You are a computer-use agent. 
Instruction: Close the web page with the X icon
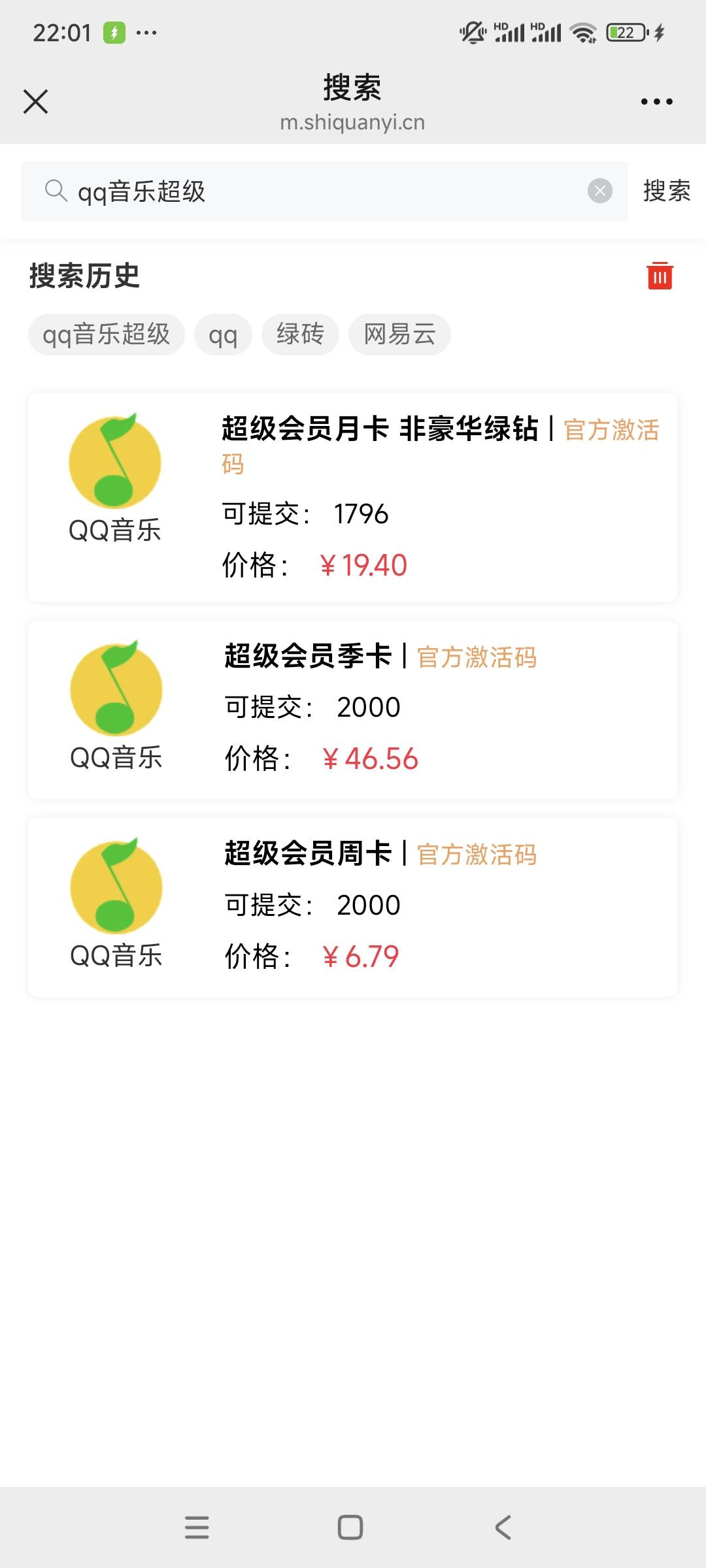[35, 101]
